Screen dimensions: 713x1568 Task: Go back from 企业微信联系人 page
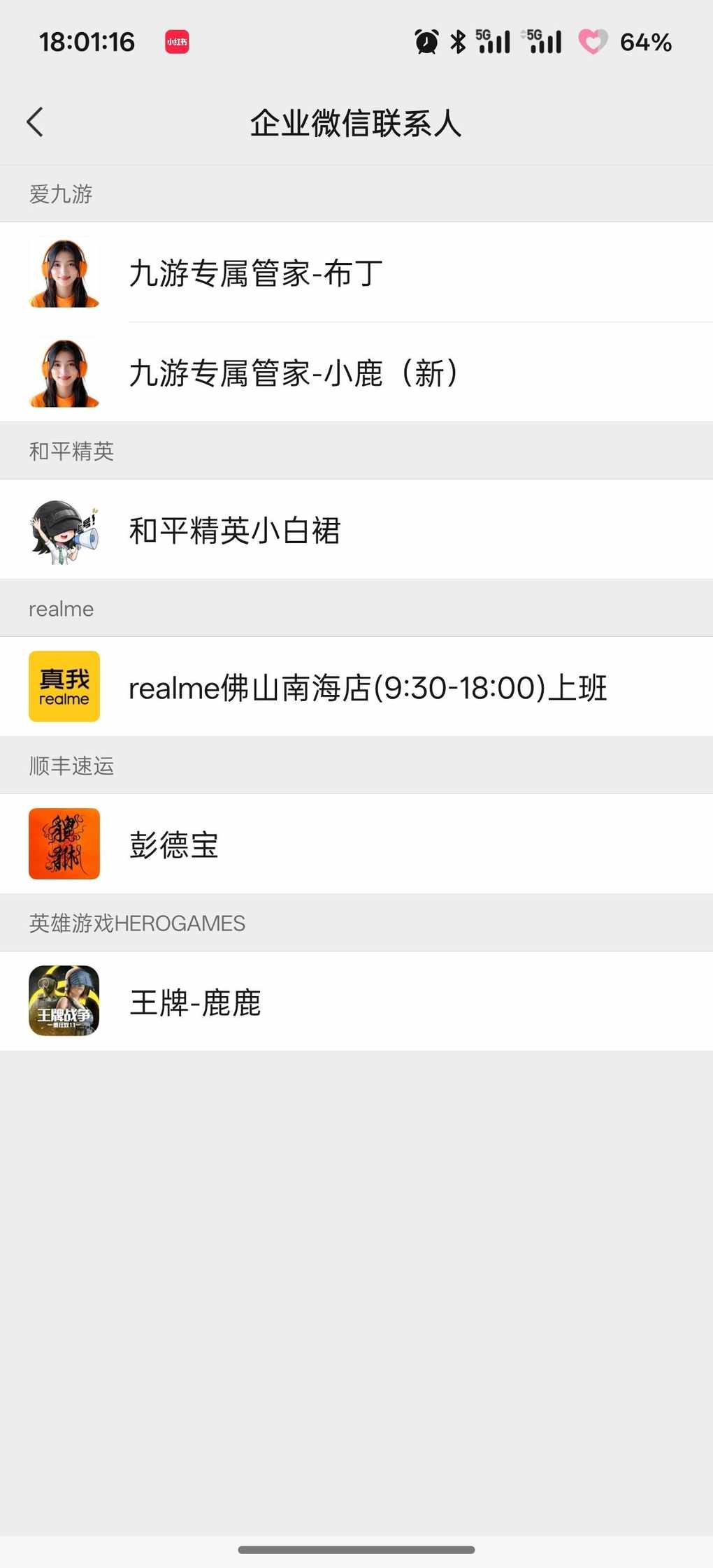[x=35, y=122]
